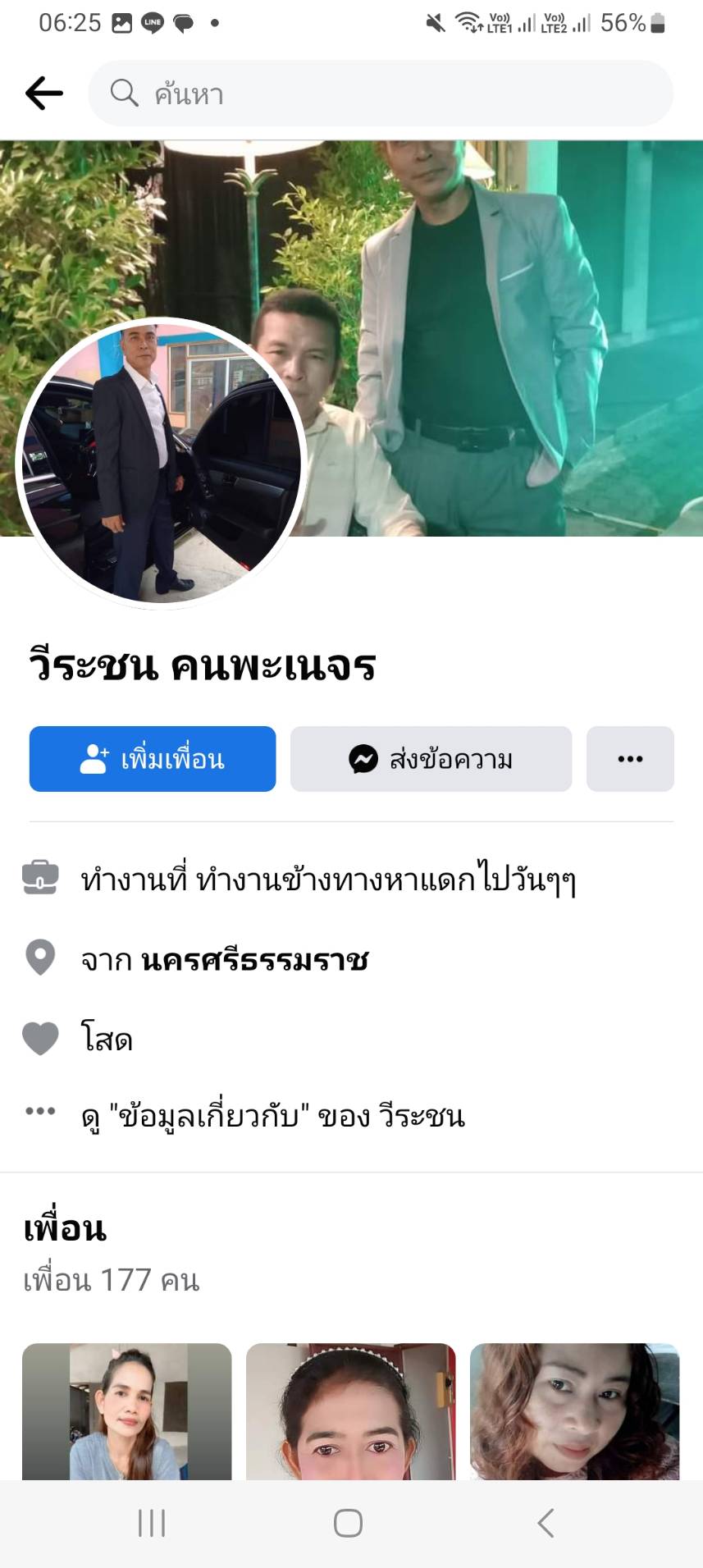Go to the home screen
This screenshot has height=1568, width=703.
click(x=349, y=1523)
